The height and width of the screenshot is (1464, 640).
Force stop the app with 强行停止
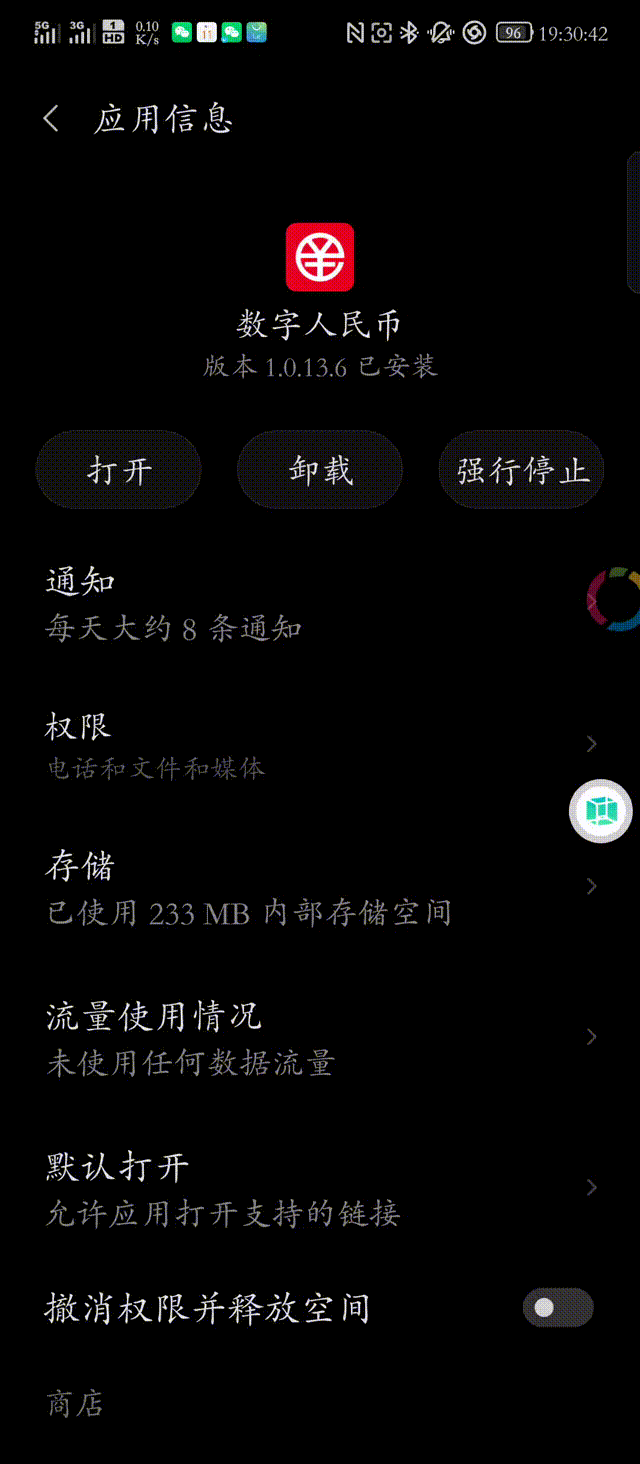(x=521, y=470)
